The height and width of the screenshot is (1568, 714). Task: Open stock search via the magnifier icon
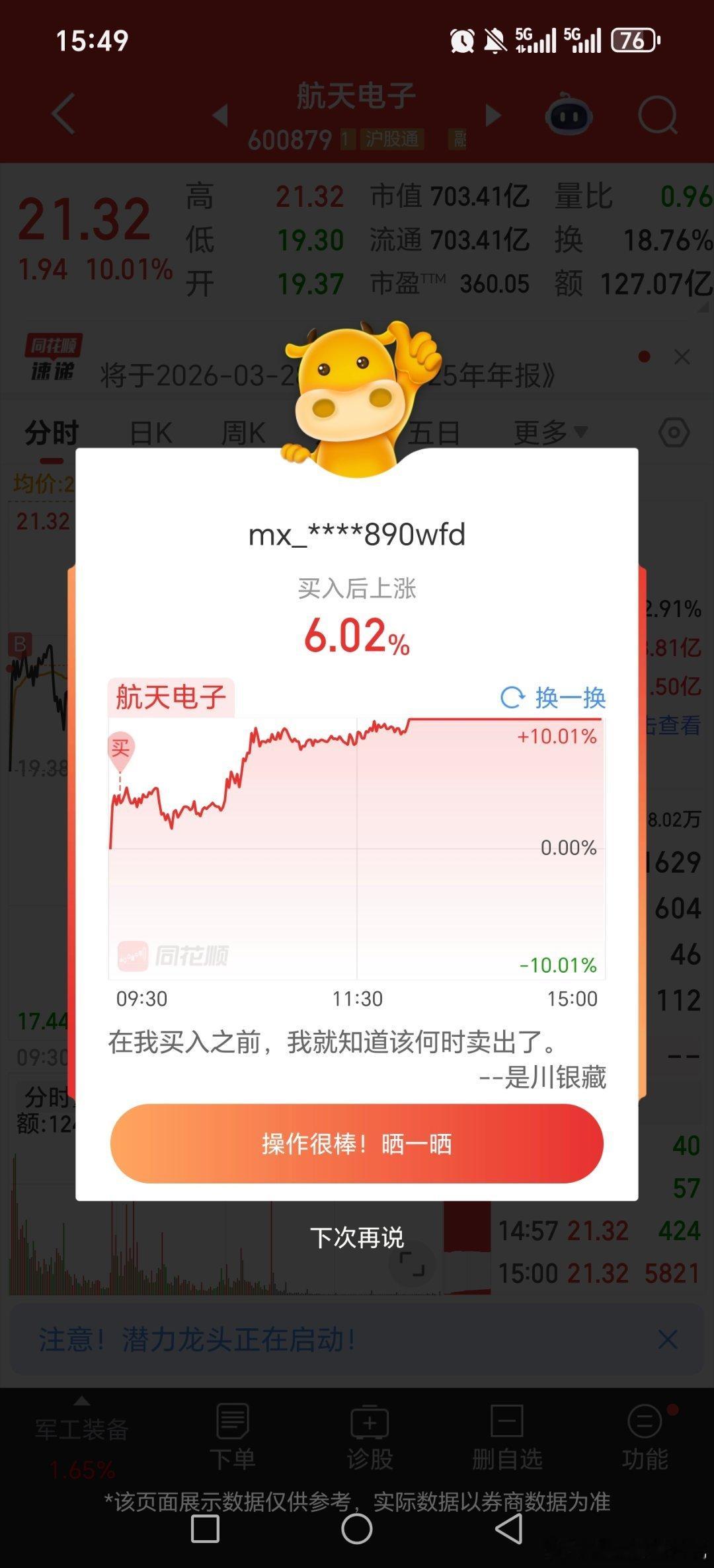656,115
